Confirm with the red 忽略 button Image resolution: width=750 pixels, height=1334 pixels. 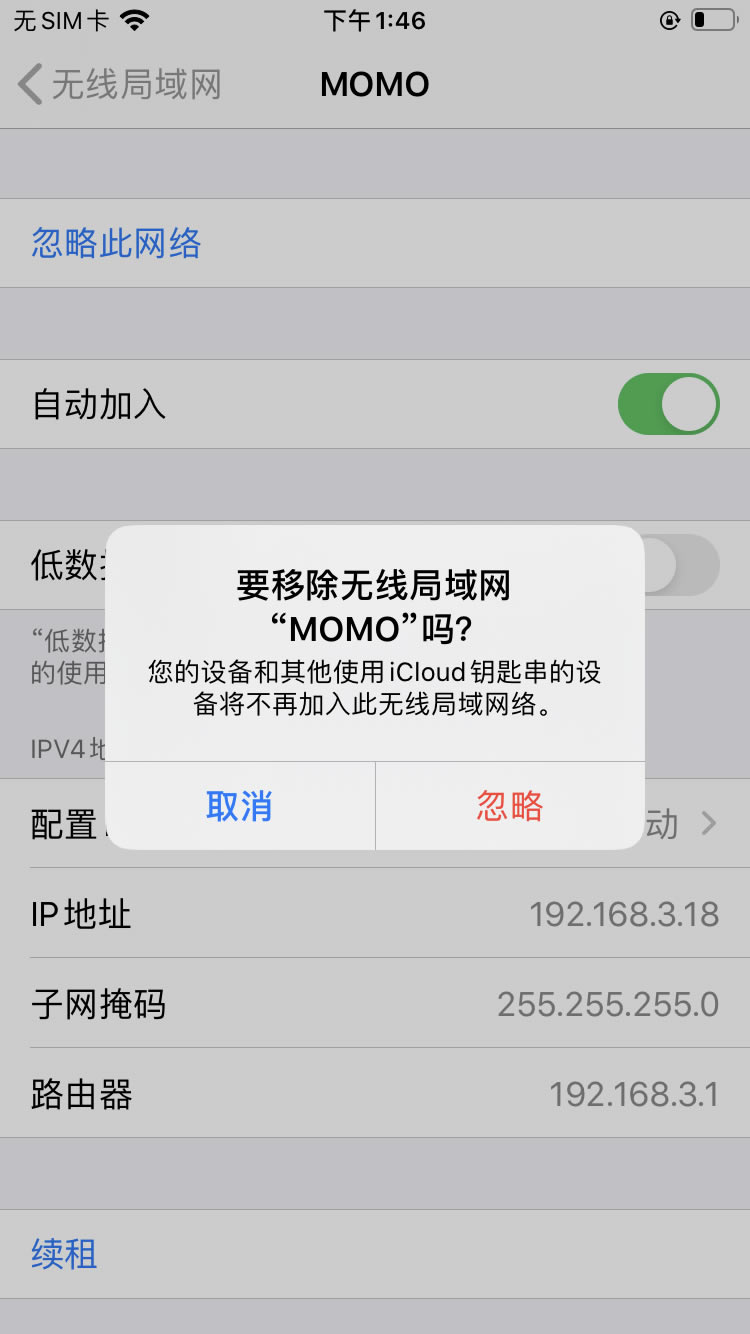coord(510,806)
